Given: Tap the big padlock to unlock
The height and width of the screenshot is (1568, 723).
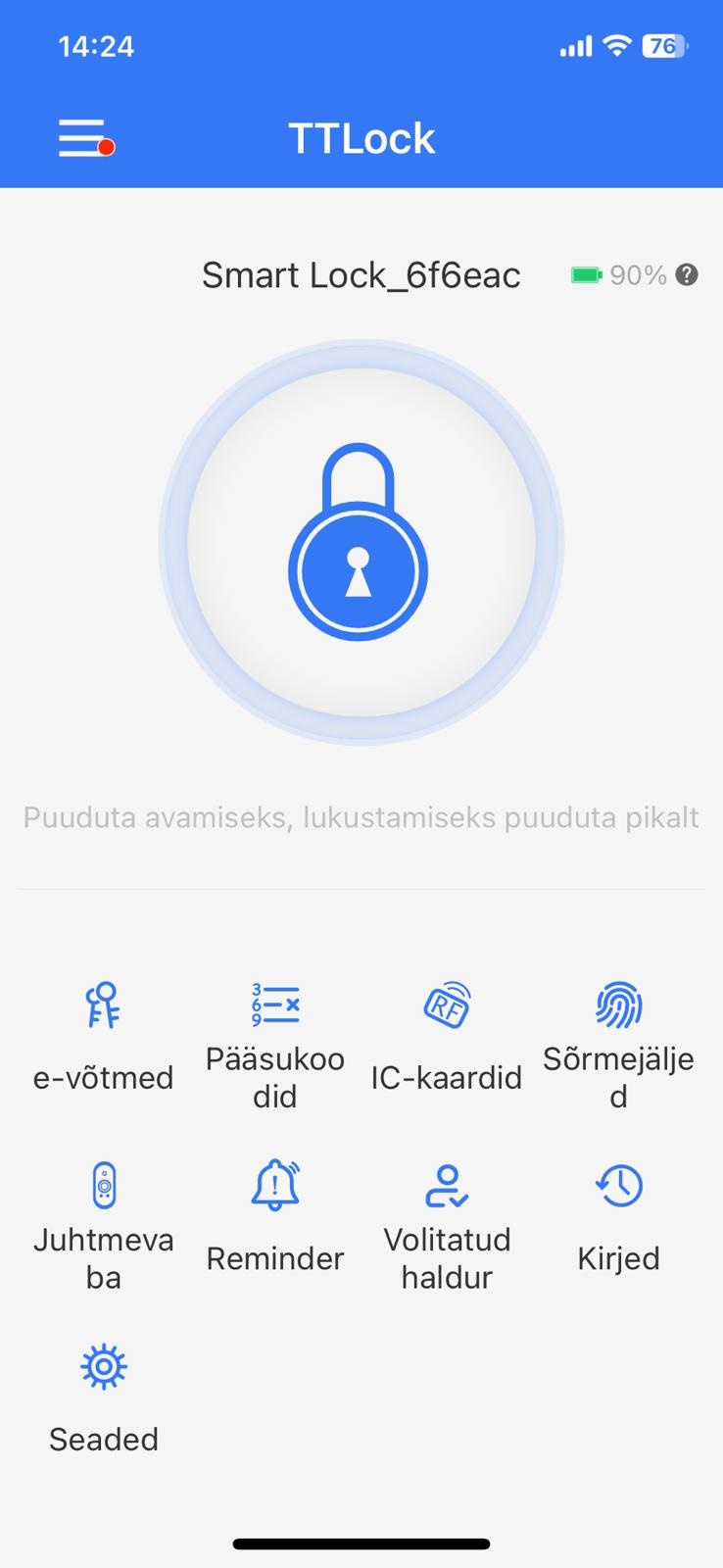Looking at the screenshot, I should tap(360, 543).
